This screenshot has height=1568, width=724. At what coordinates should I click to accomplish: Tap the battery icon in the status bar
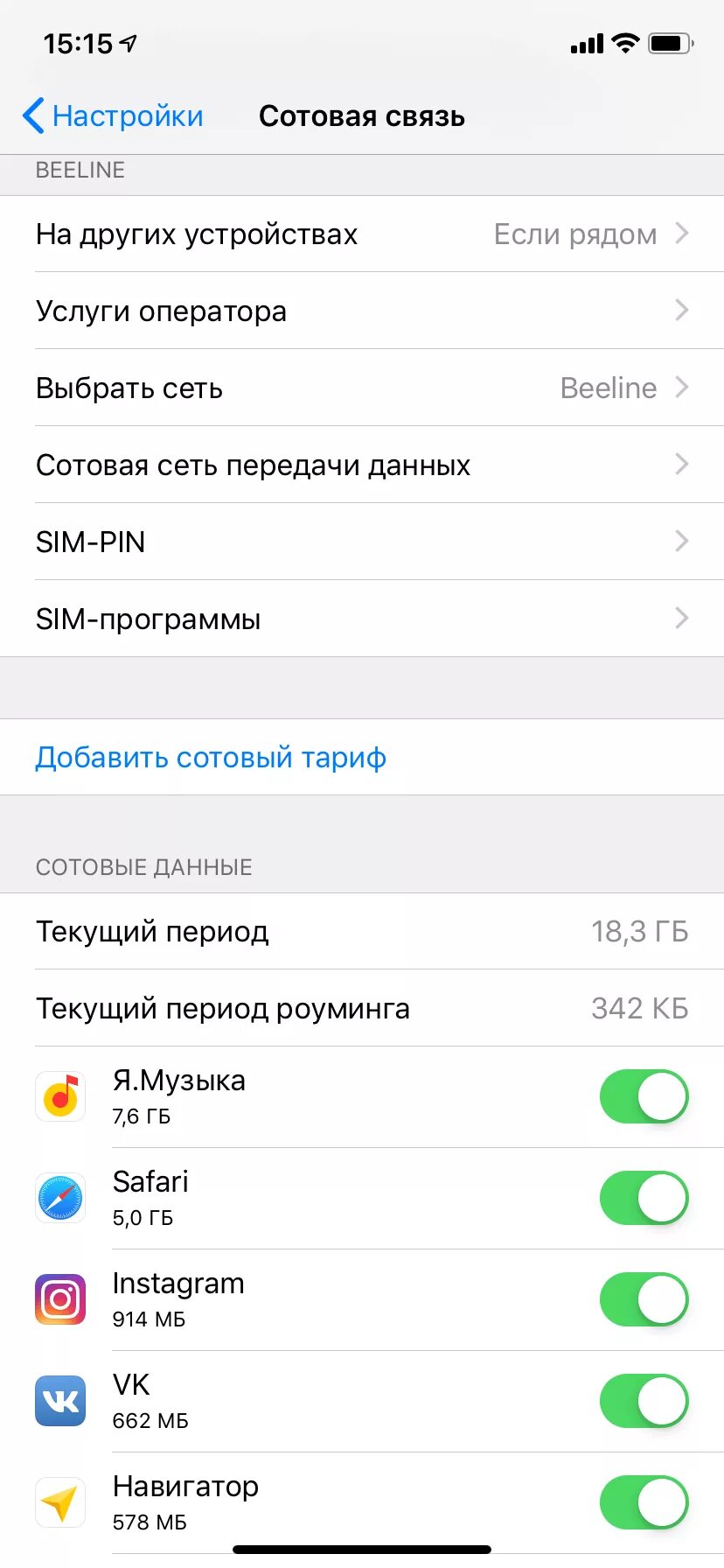pyautogui.click(x=670, y=43)
